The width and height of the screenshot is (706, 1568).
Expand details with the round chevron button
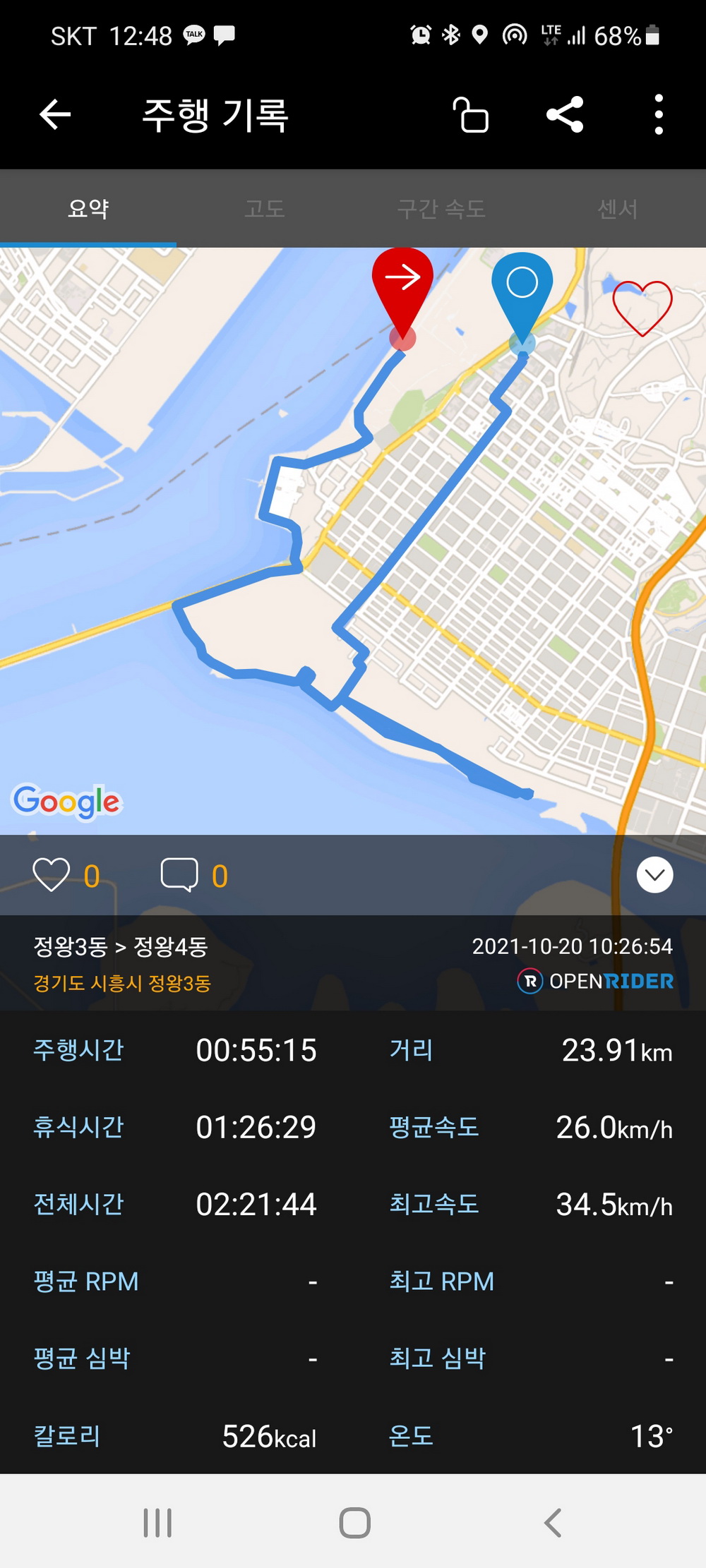coord(654,875)
